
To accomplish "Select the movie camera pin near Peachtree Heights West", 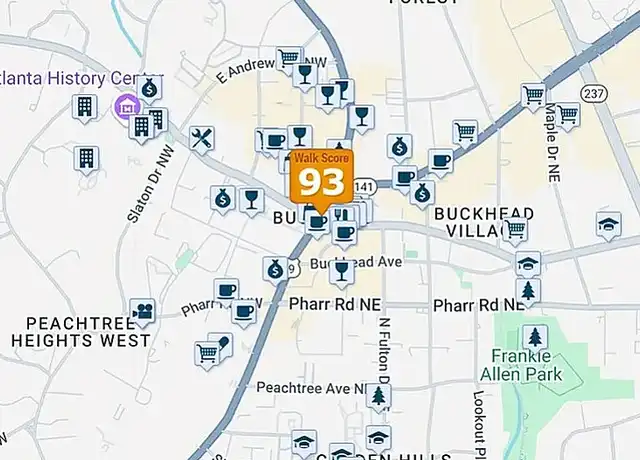I will click(142, 311).
